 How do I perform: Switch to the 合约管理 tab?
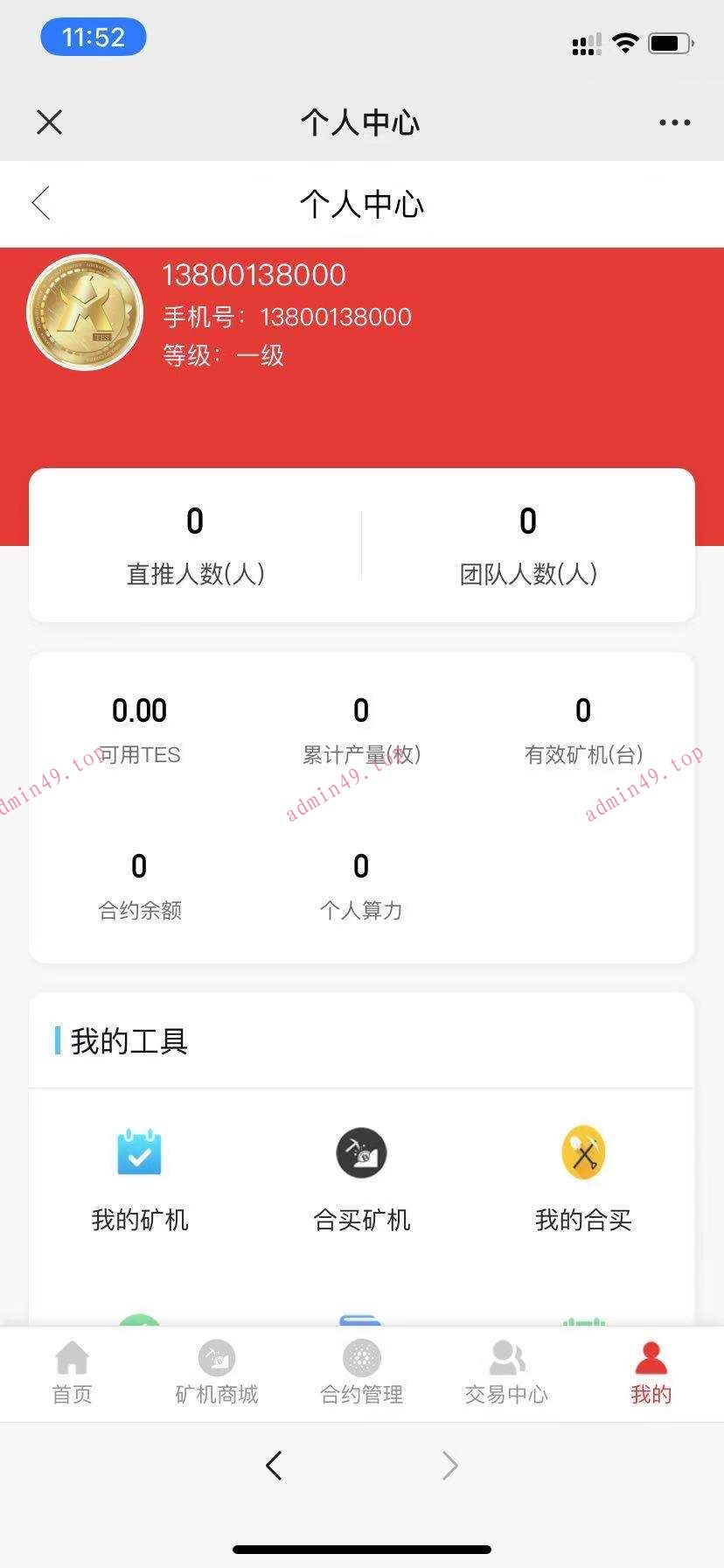[x=362, y=1372]
